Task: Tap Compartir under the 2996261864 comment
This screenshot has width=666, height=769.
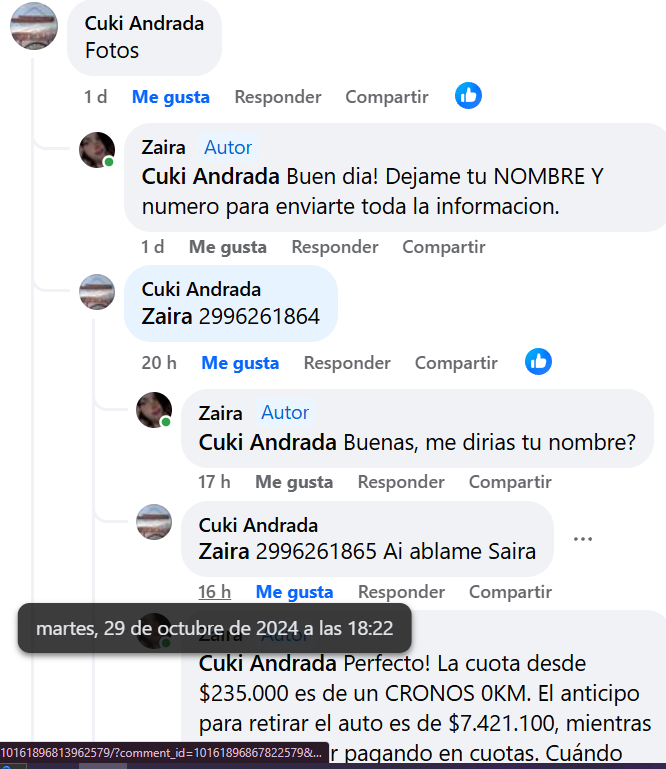Action: coord(456,363)
